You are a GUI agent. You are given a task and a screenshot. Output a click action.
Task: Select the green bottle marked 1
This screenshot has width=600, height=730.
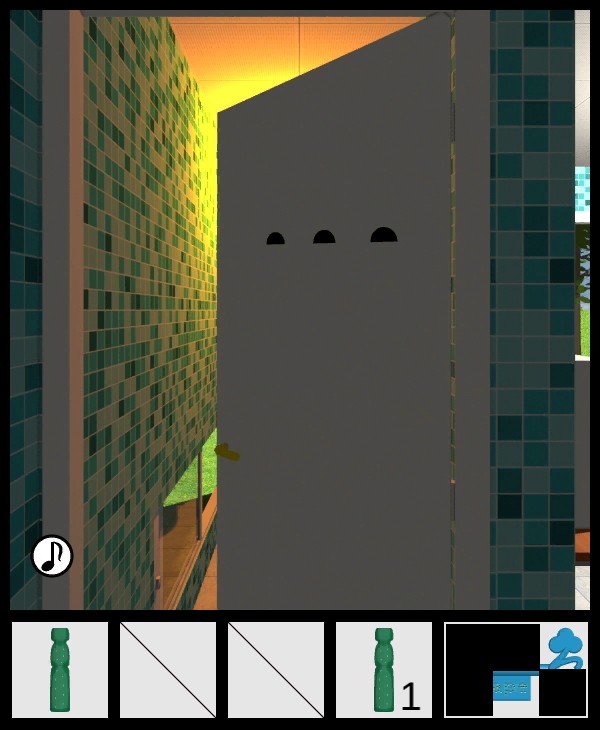(384, 670)
